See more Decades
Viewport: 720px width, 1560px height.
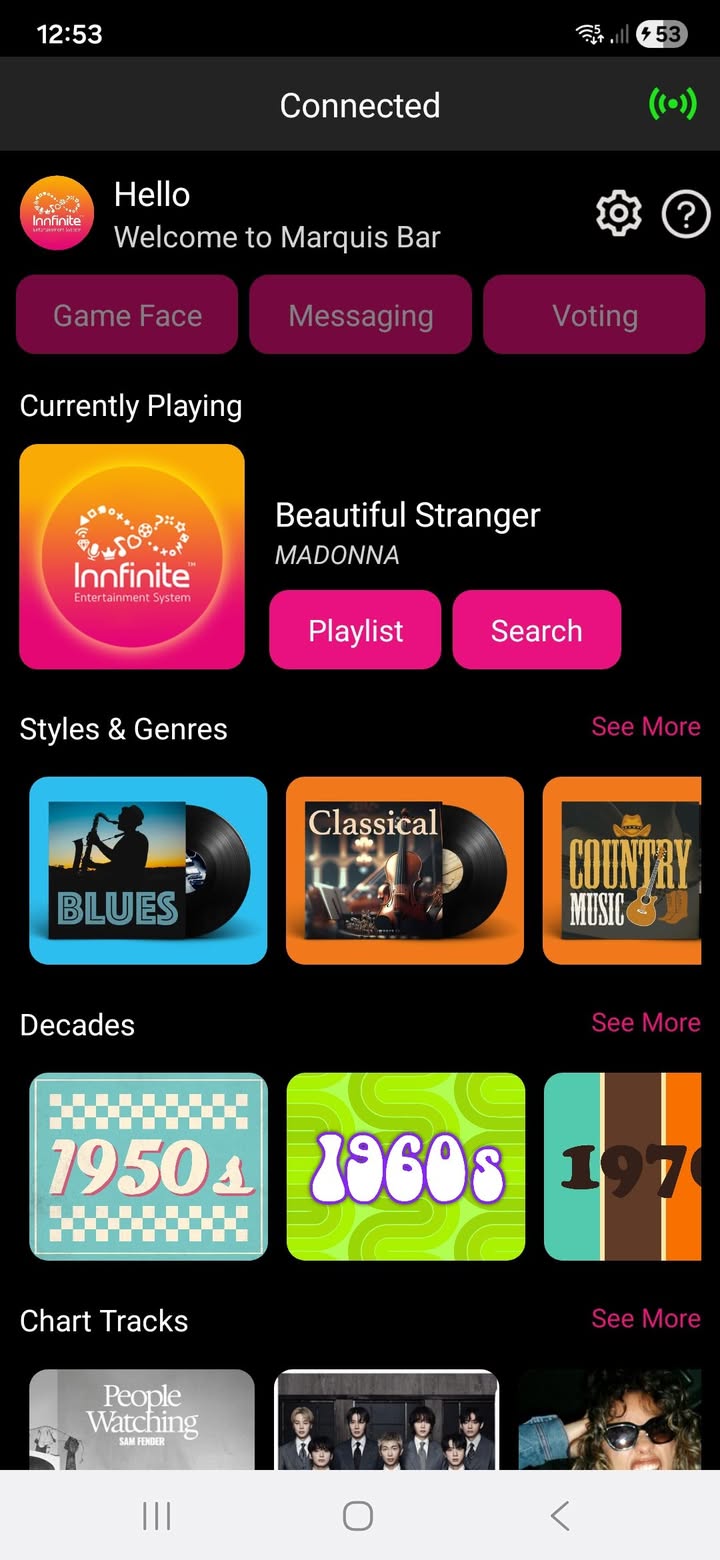pos(645,1023)
